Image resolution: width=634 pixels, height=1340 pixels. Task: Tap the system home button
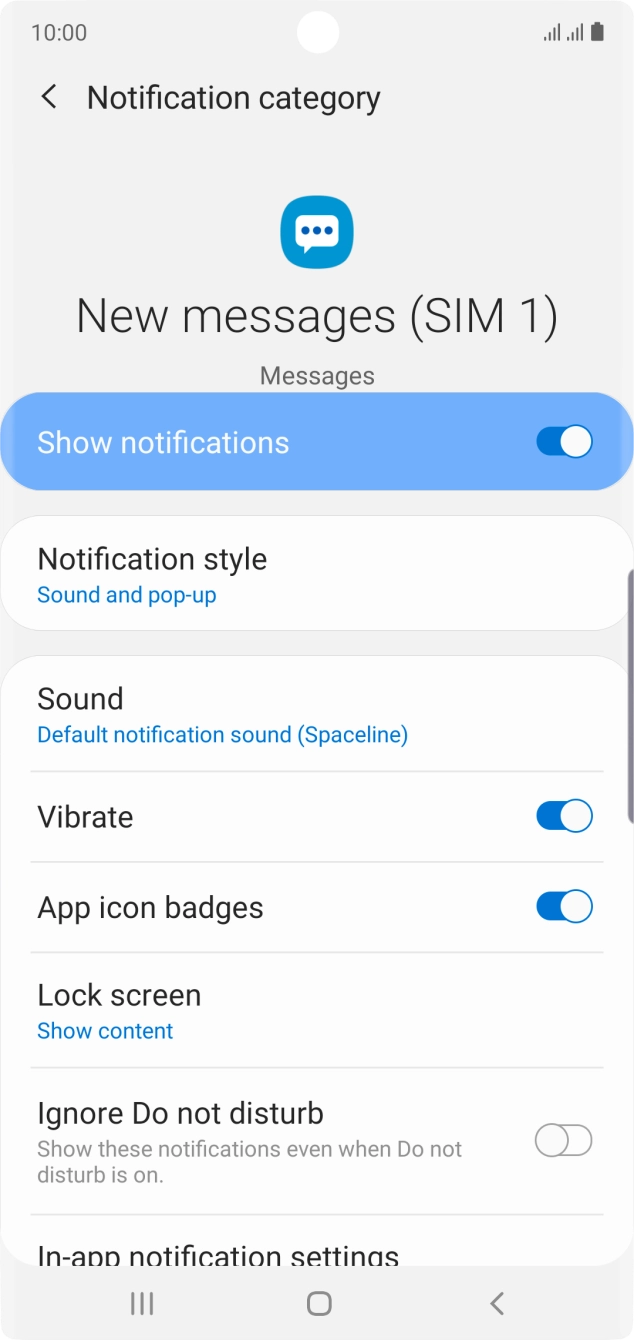319,1303
